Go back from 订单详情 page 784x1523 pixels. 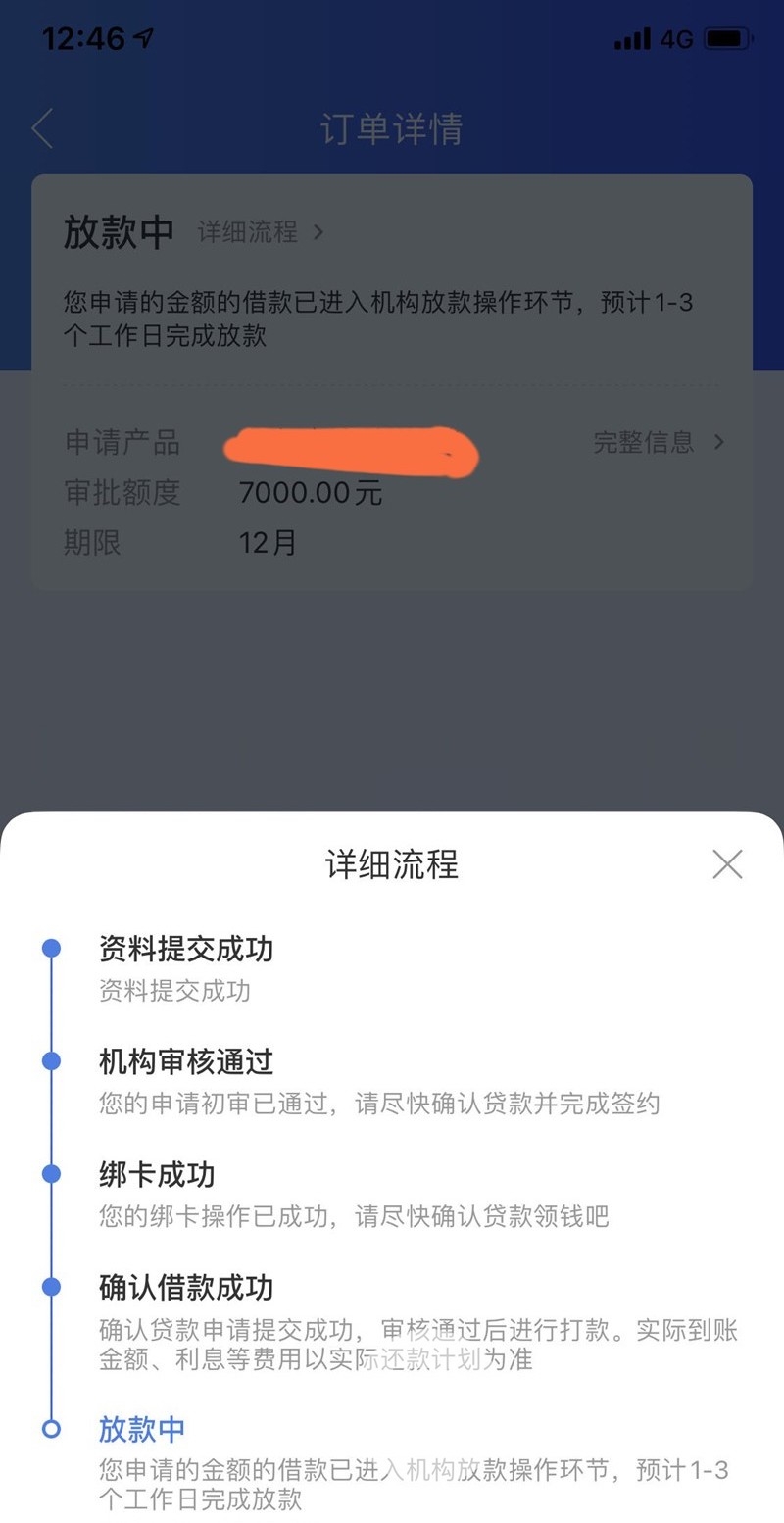[42, 129]
